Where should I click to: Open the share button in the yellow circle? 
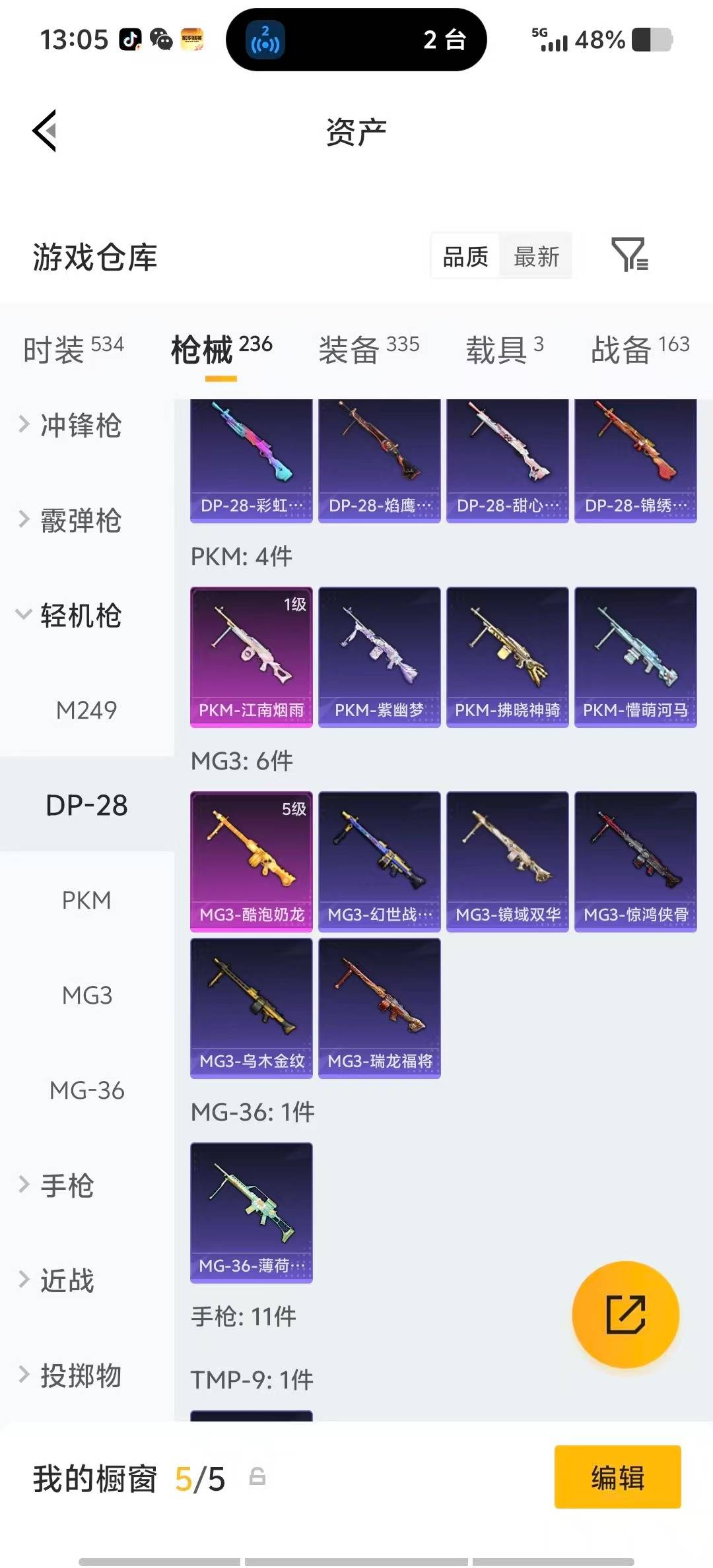(x=625, y=1315)
